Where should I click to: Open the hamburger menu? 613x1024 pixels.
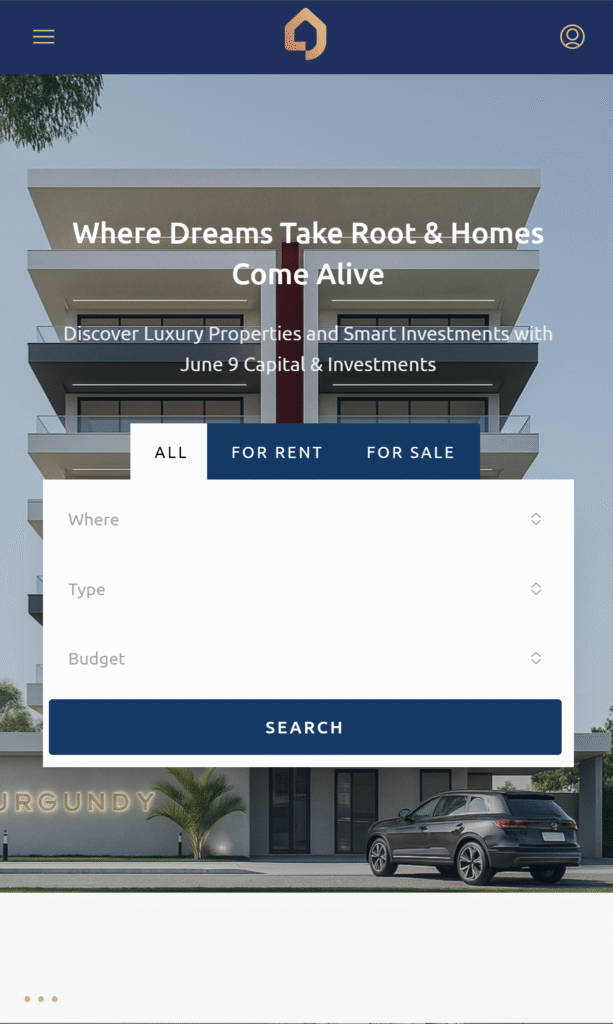(43, 37)
